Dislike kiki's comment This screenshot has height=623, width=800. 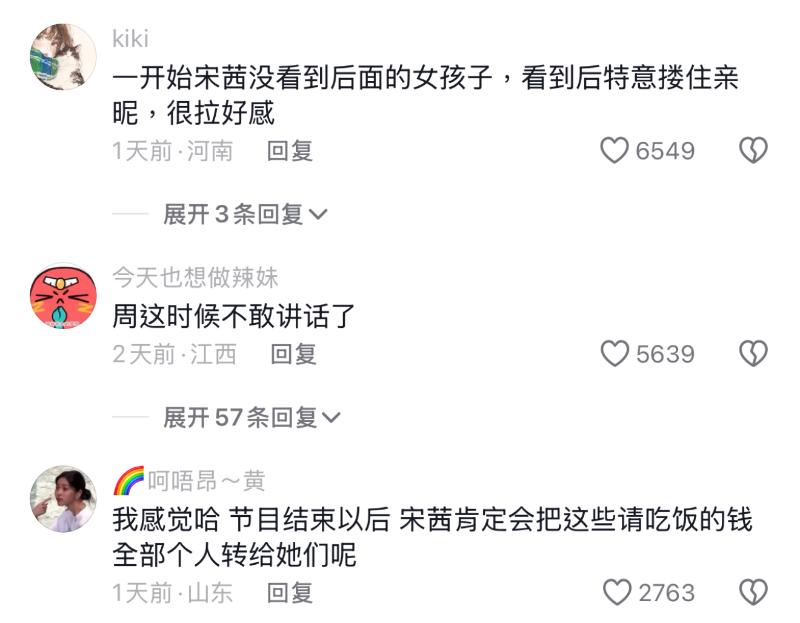(x=753, y=151)
